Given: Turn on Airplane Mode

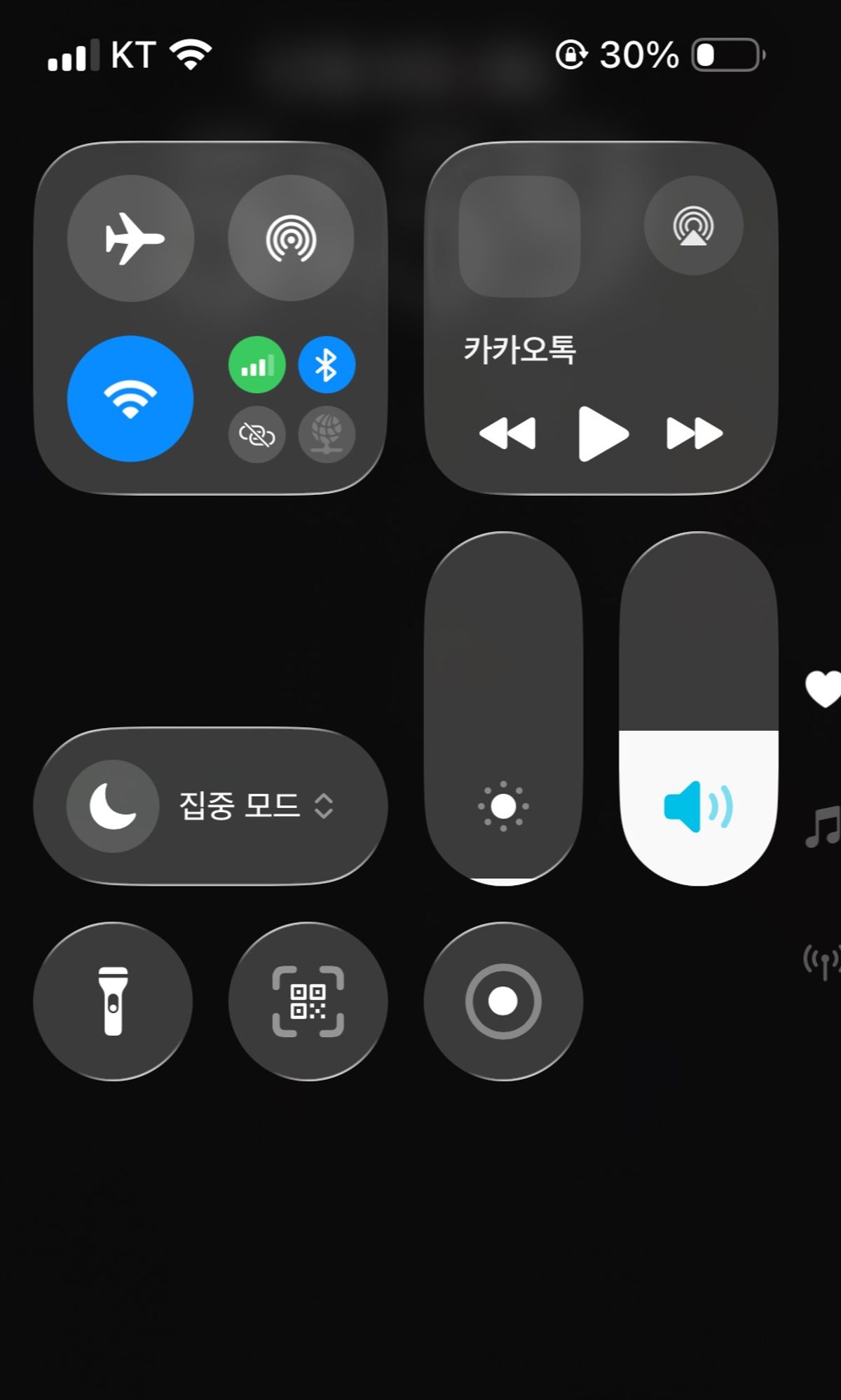Looking at the screenshot, I should point(130,239).
